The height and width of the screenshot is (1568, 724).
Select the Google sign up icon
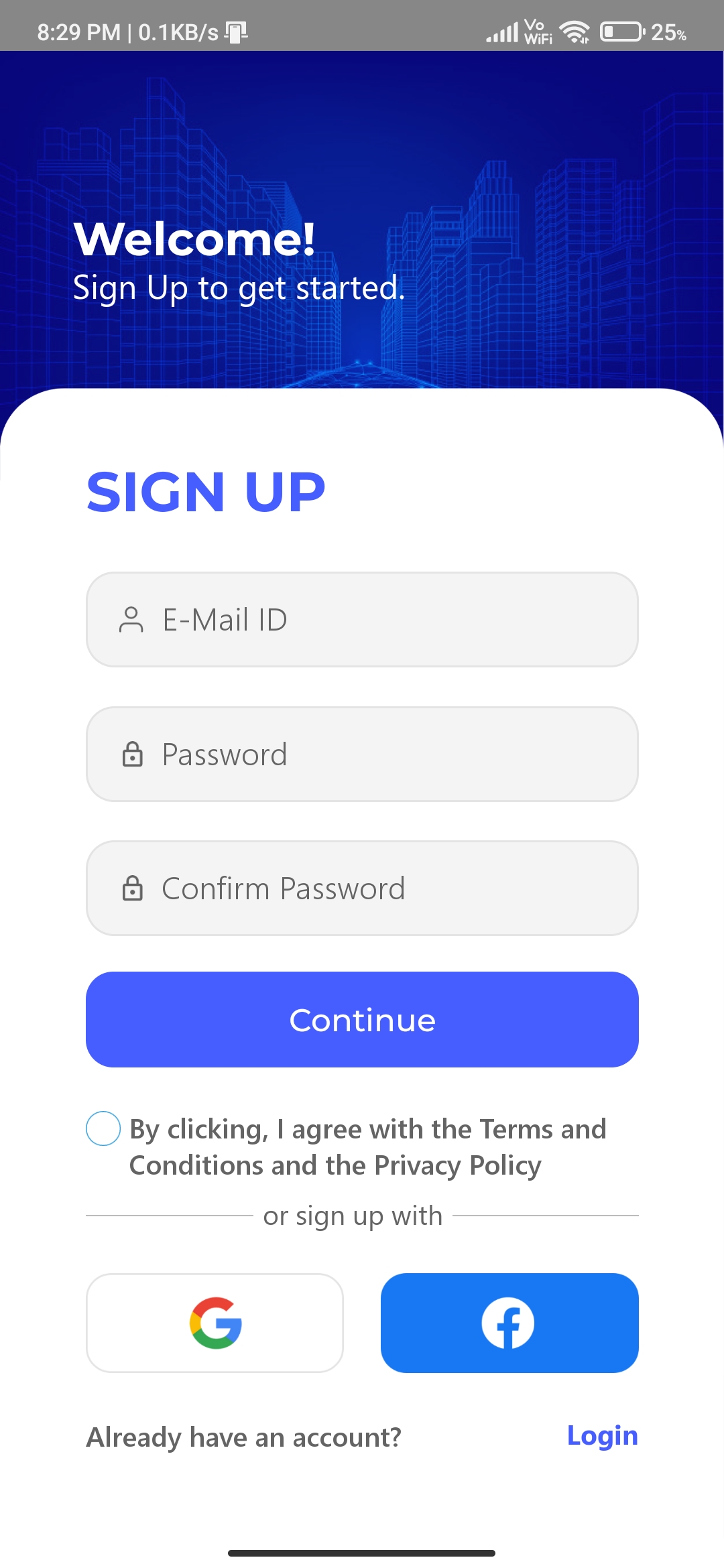point(214,1322)
